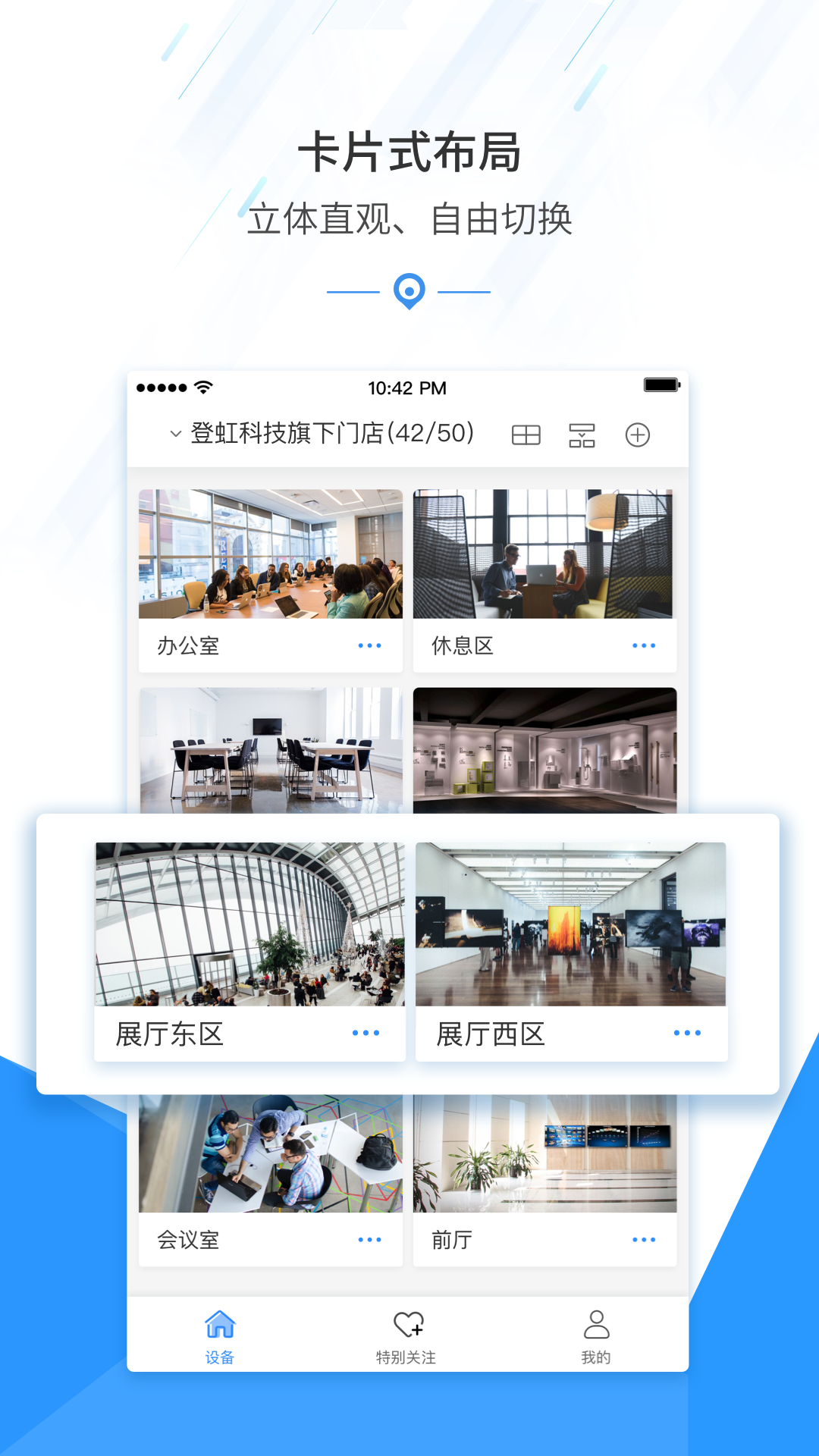Select the grid view layout icon
Viewport: 819px width, 1456px height.
(x=526, y=435)
